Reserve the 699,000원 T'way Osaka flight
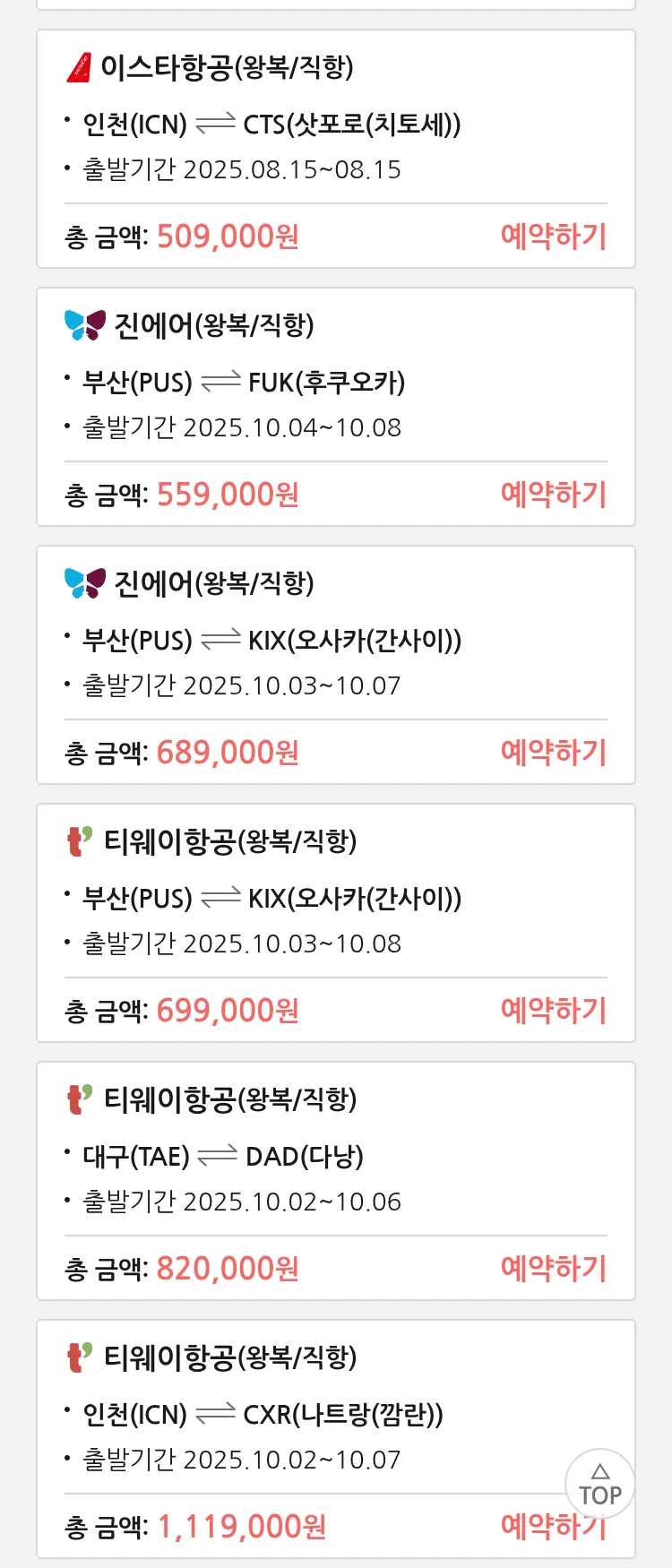The image size is (672, 1568). 553,1011
